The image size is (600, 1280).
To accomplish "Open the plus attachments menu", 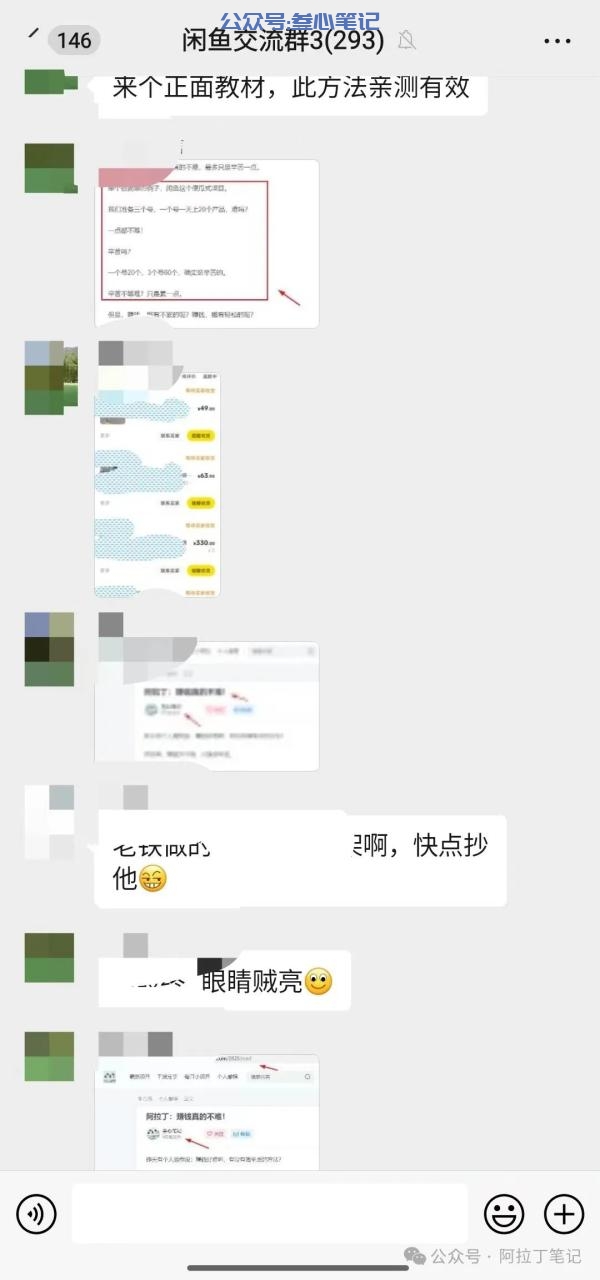I will [x=563, y=1214].
